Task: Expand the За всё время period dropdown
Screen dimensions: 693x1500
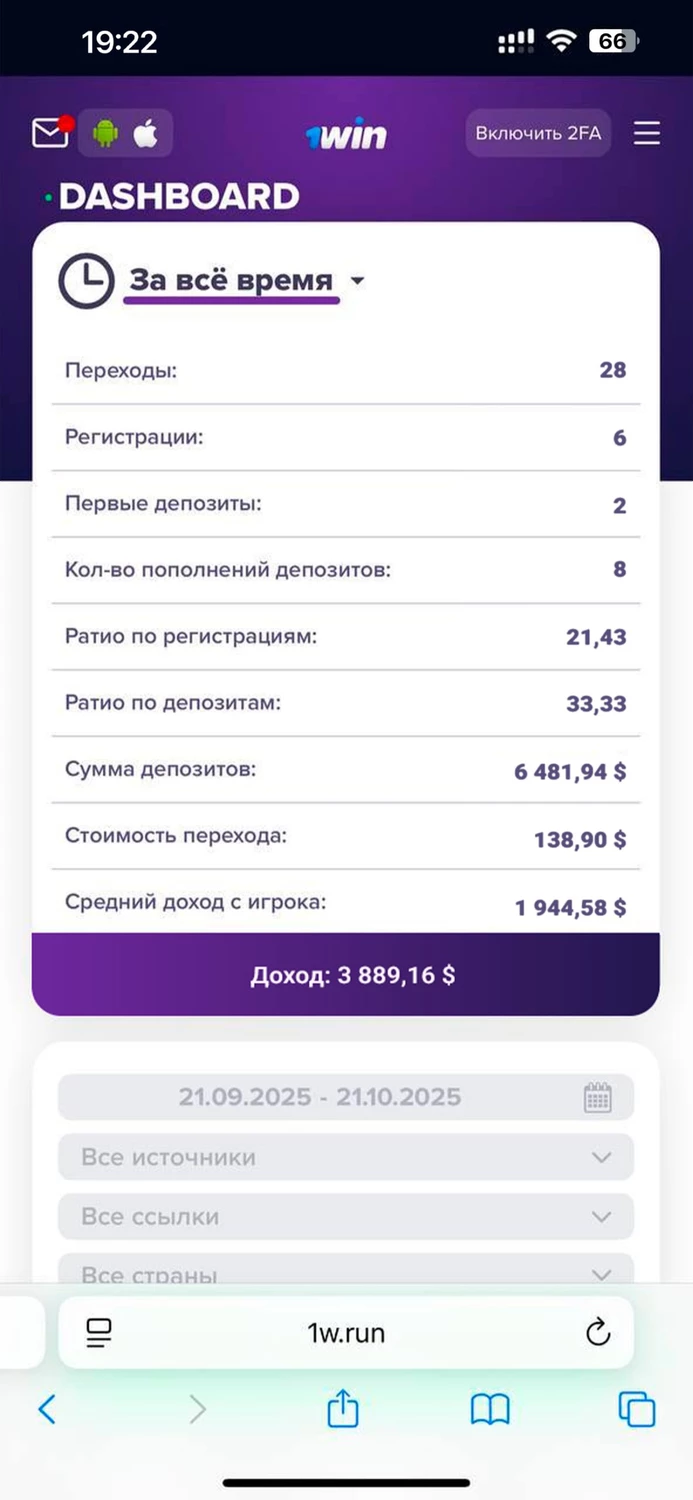Action: [x=245, y=281]
